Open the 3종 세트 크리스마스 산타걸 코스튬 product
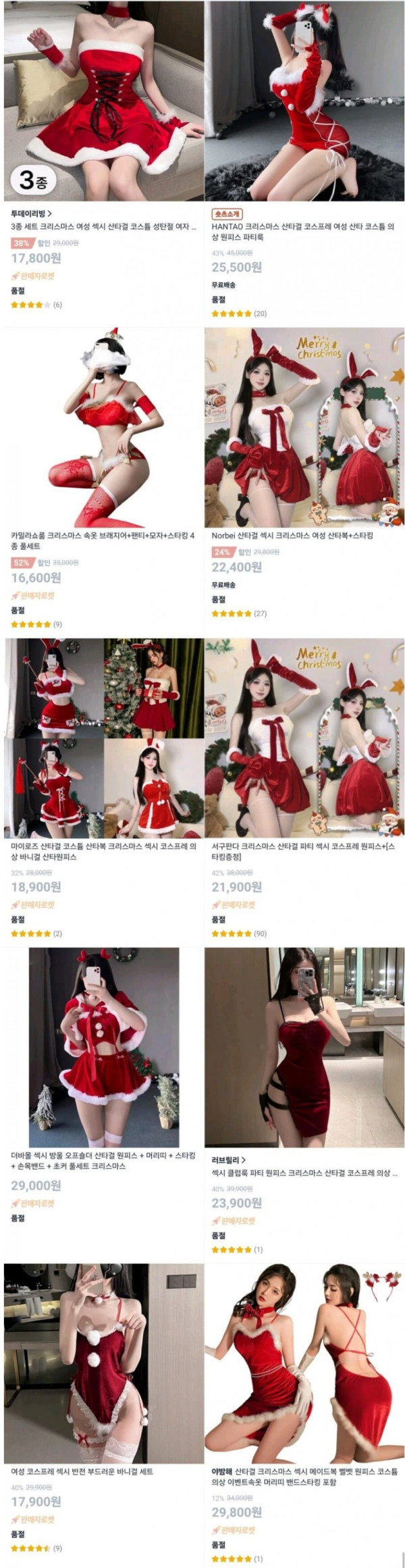Image resolution: width=405 pixels, height=1568 pixels. tap(103, 227)
